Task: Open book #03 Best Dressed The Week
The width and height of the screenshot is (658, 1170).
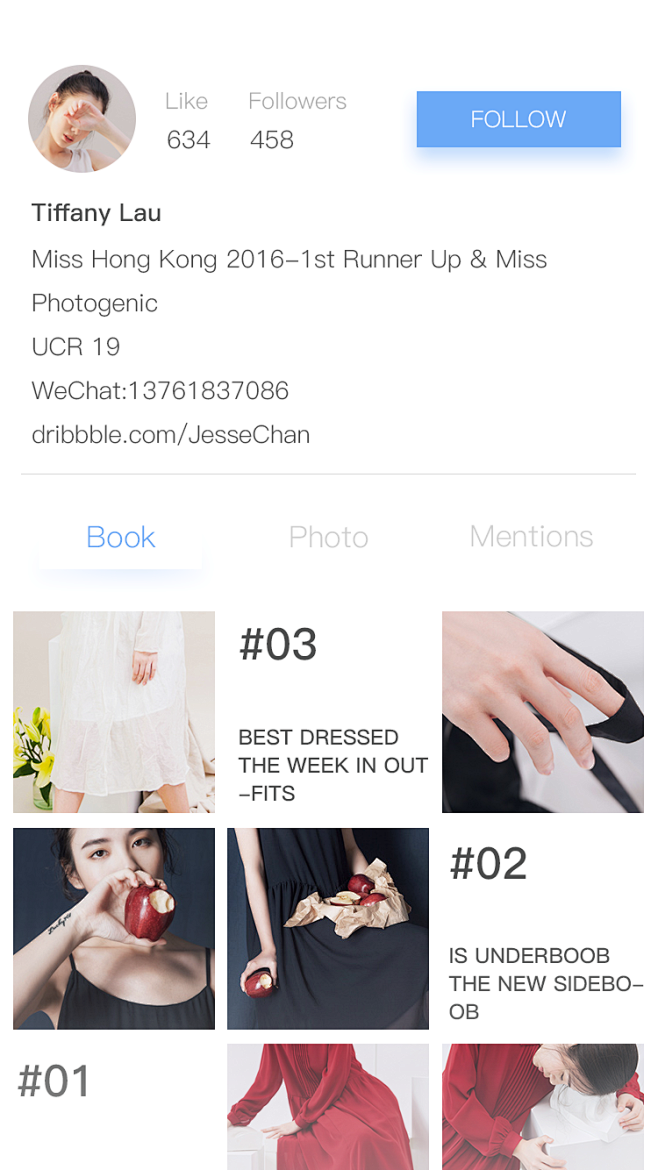Action: click(328, 712)
